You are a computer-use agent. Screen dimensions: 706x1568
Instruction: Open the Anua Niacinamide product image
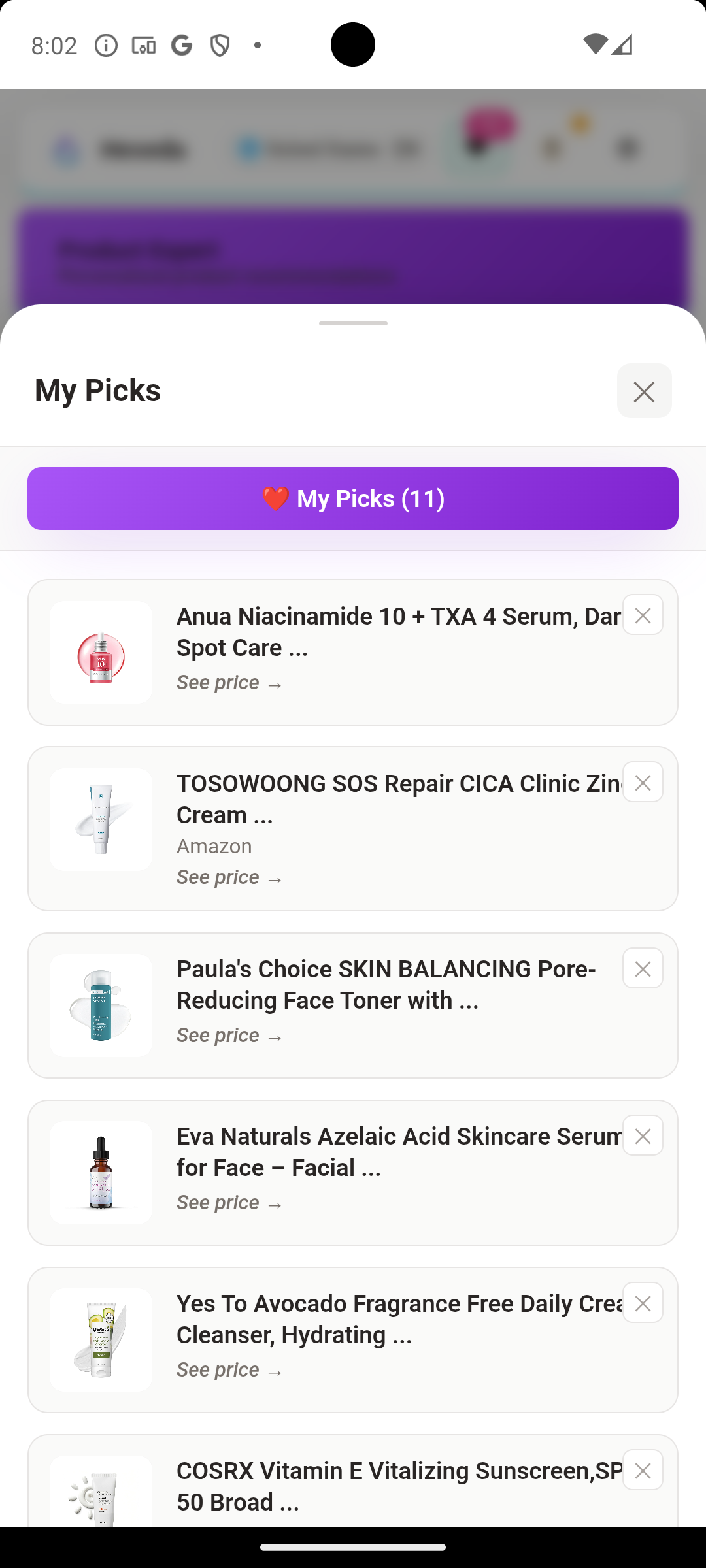click(101, 652)
